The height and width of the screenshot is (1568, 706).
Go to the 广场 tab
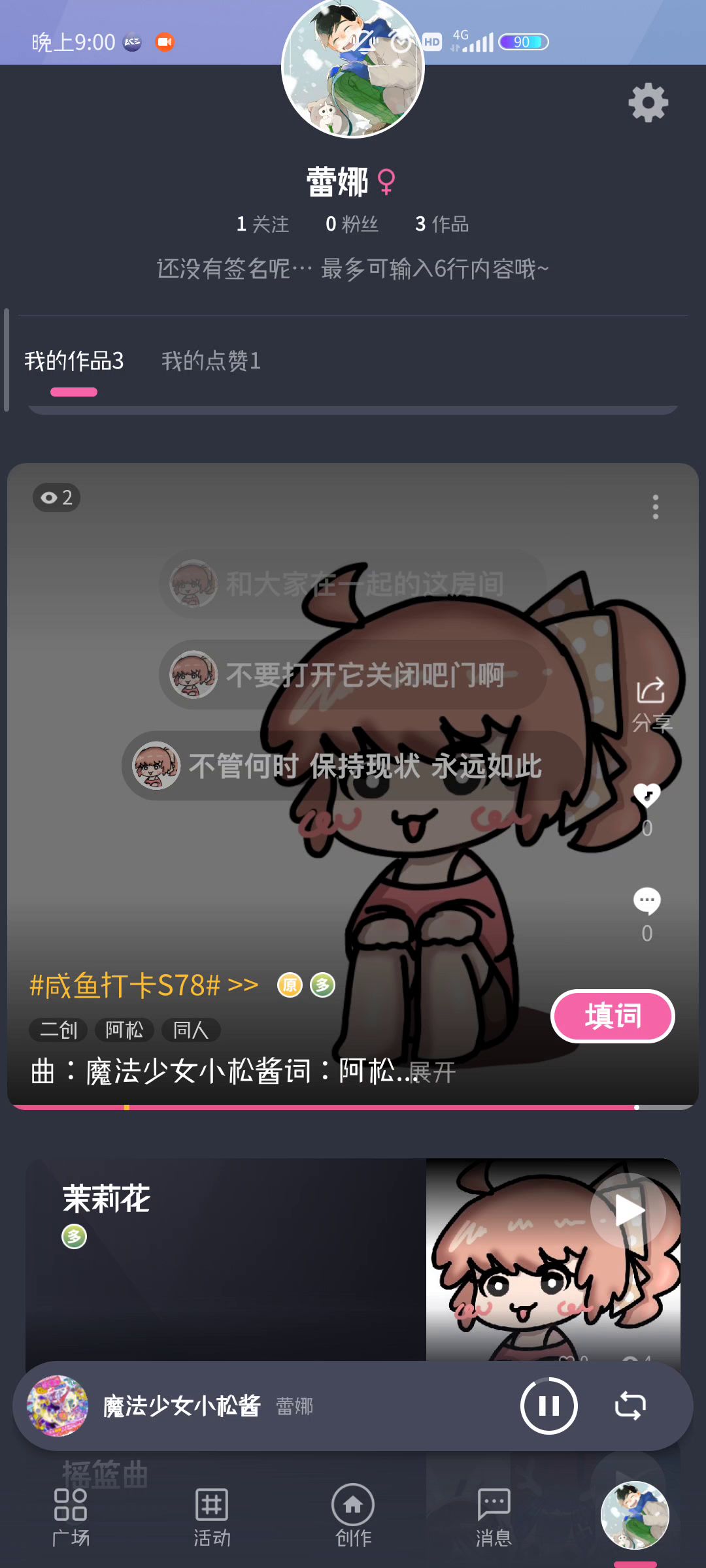click(71, 1517)
